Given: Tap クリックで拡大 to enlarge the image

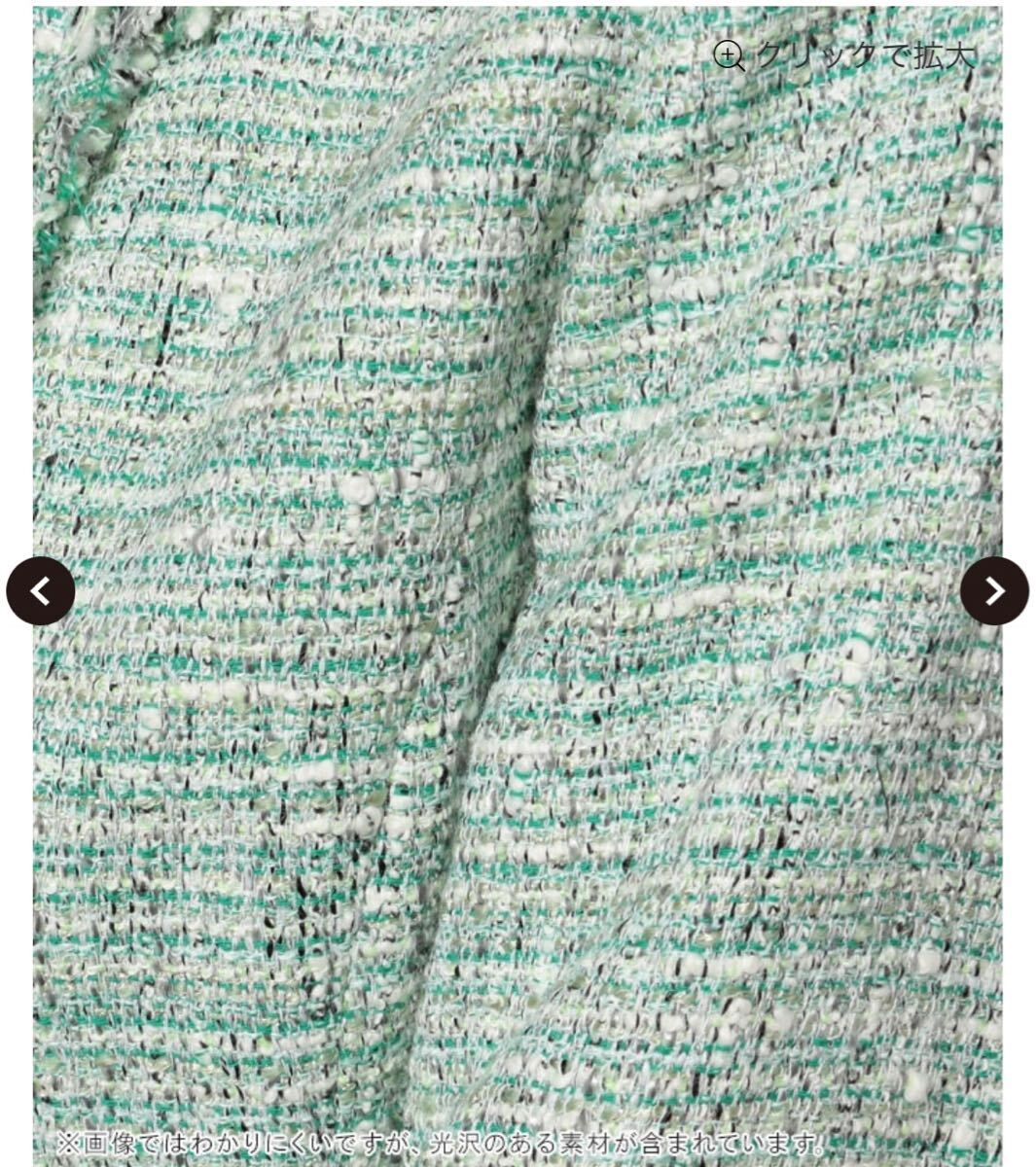Looking at the screenshot, I should tap(843, 55).
